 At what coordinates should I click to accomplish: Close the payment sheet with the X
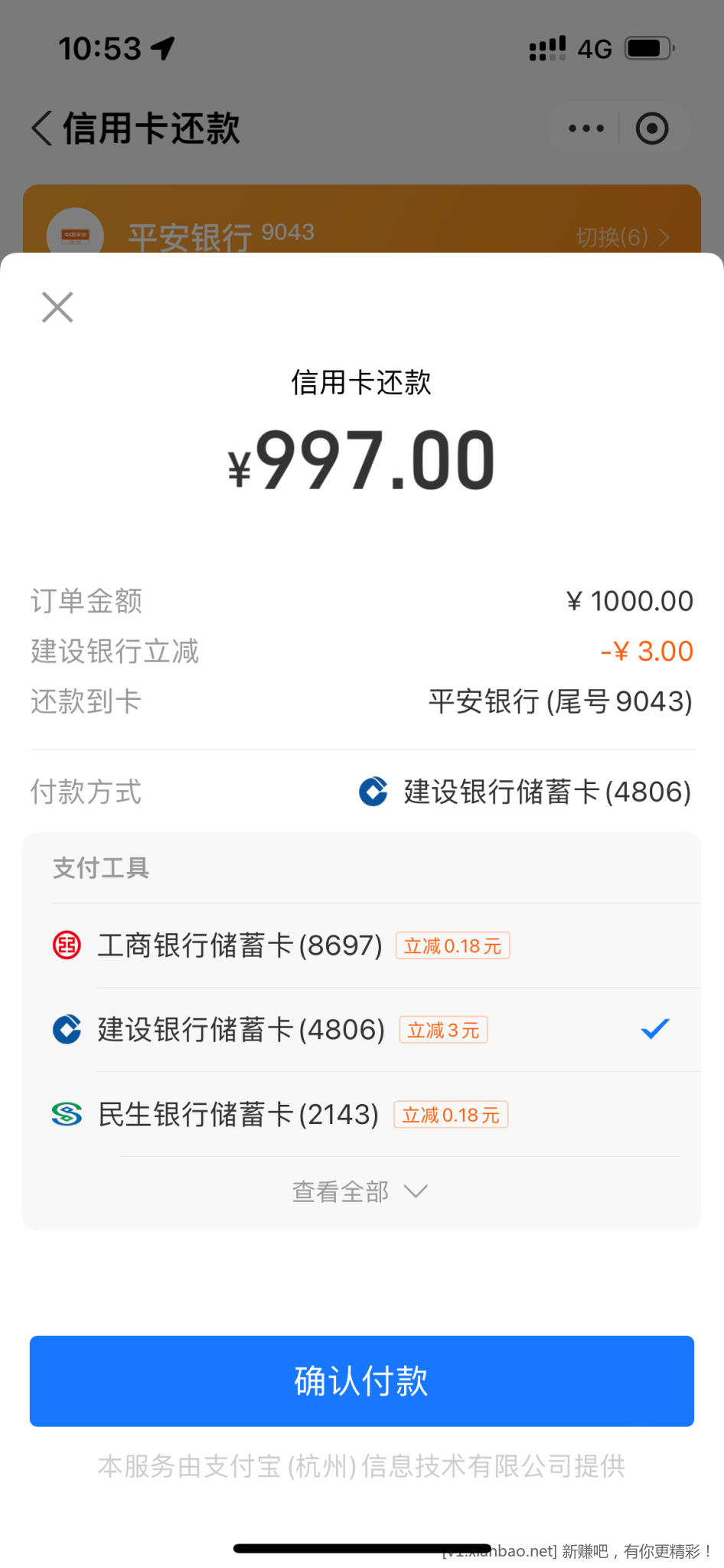click(57, 307)
